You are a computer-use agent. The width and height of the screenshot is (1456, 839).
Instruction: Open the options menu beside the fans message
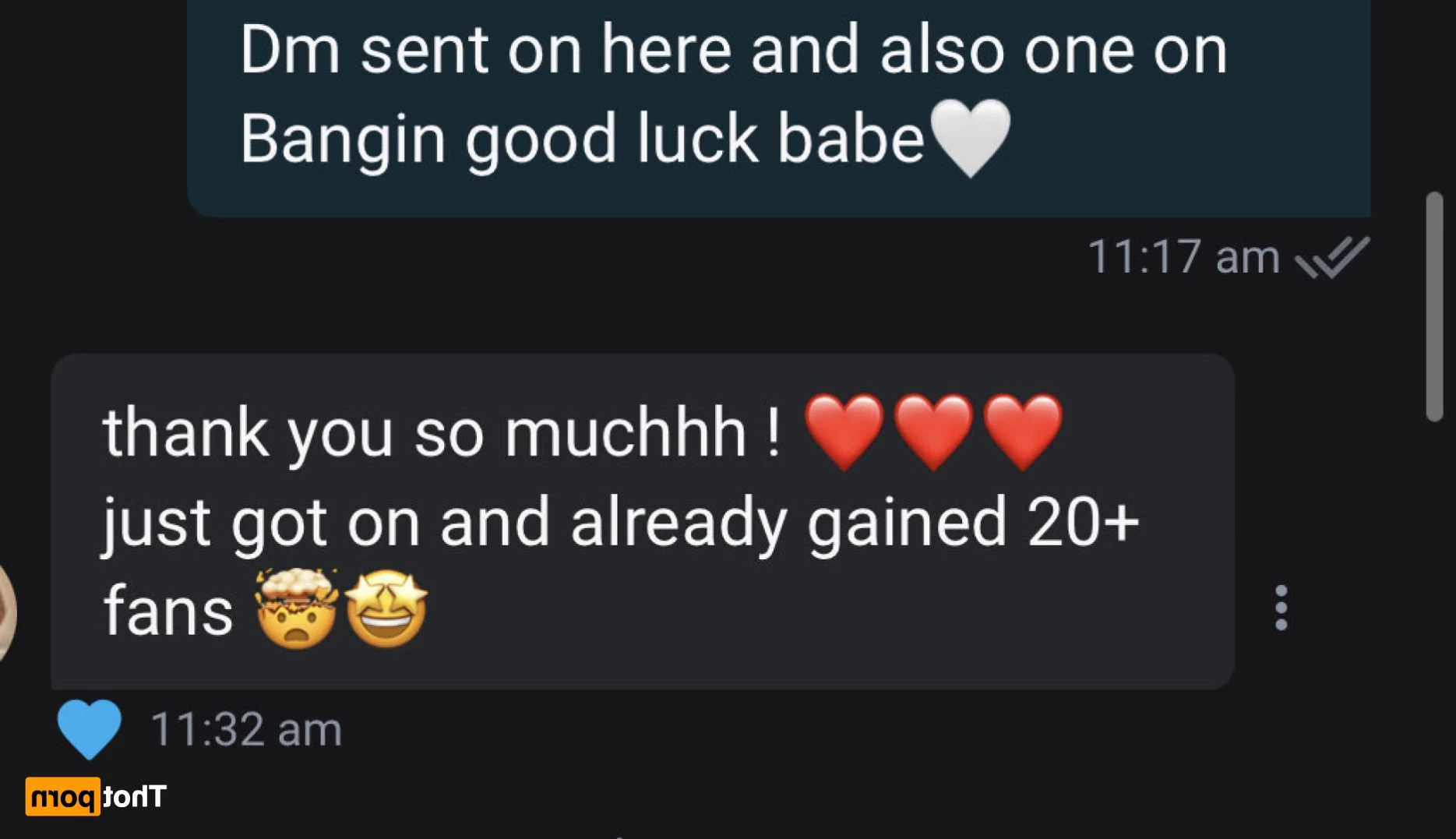[1281, 608]
